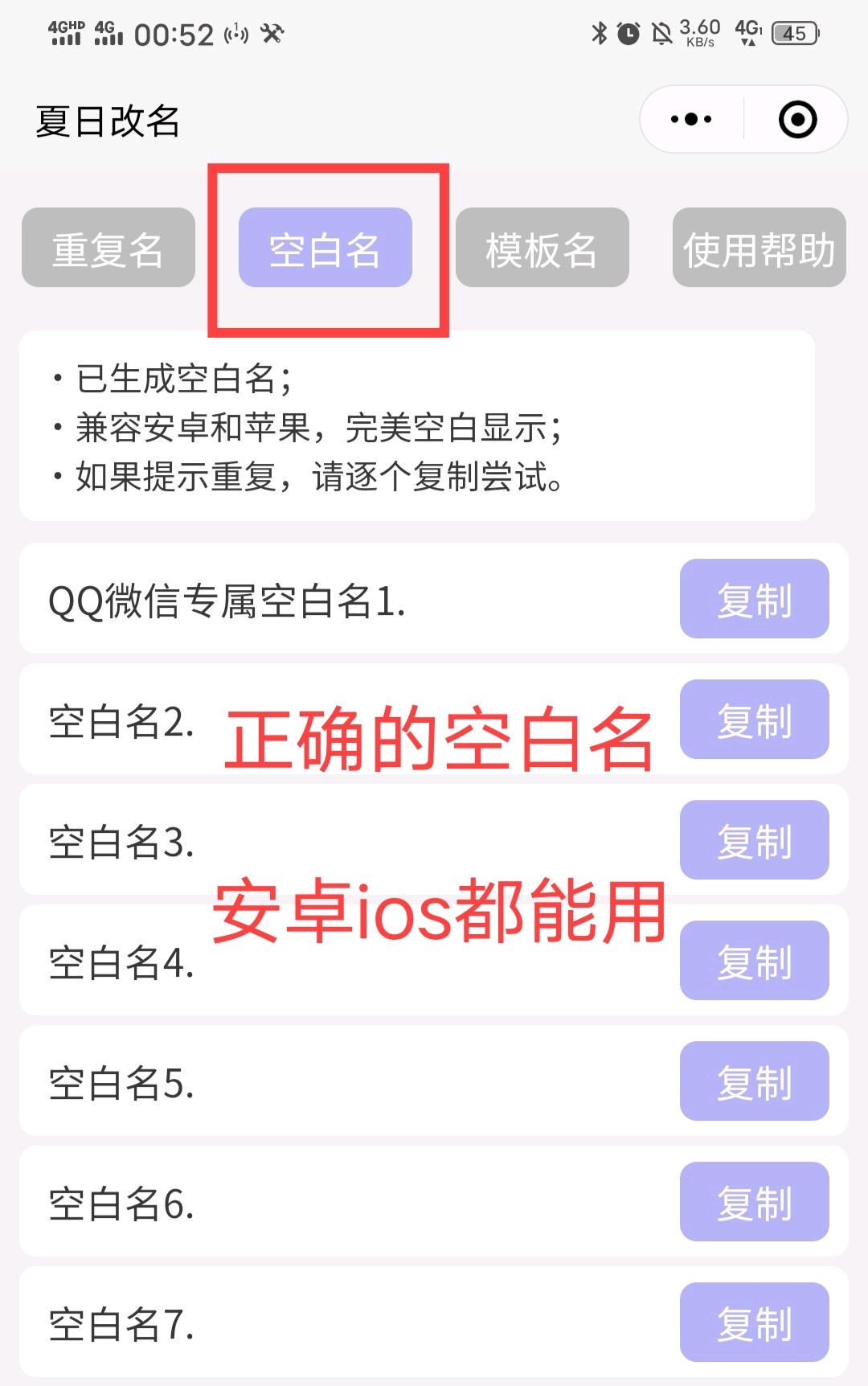Tap 复制 beside 空白名7
Image resolution: width=868 pixels, height=1386 pixels.
point(754,1322)
